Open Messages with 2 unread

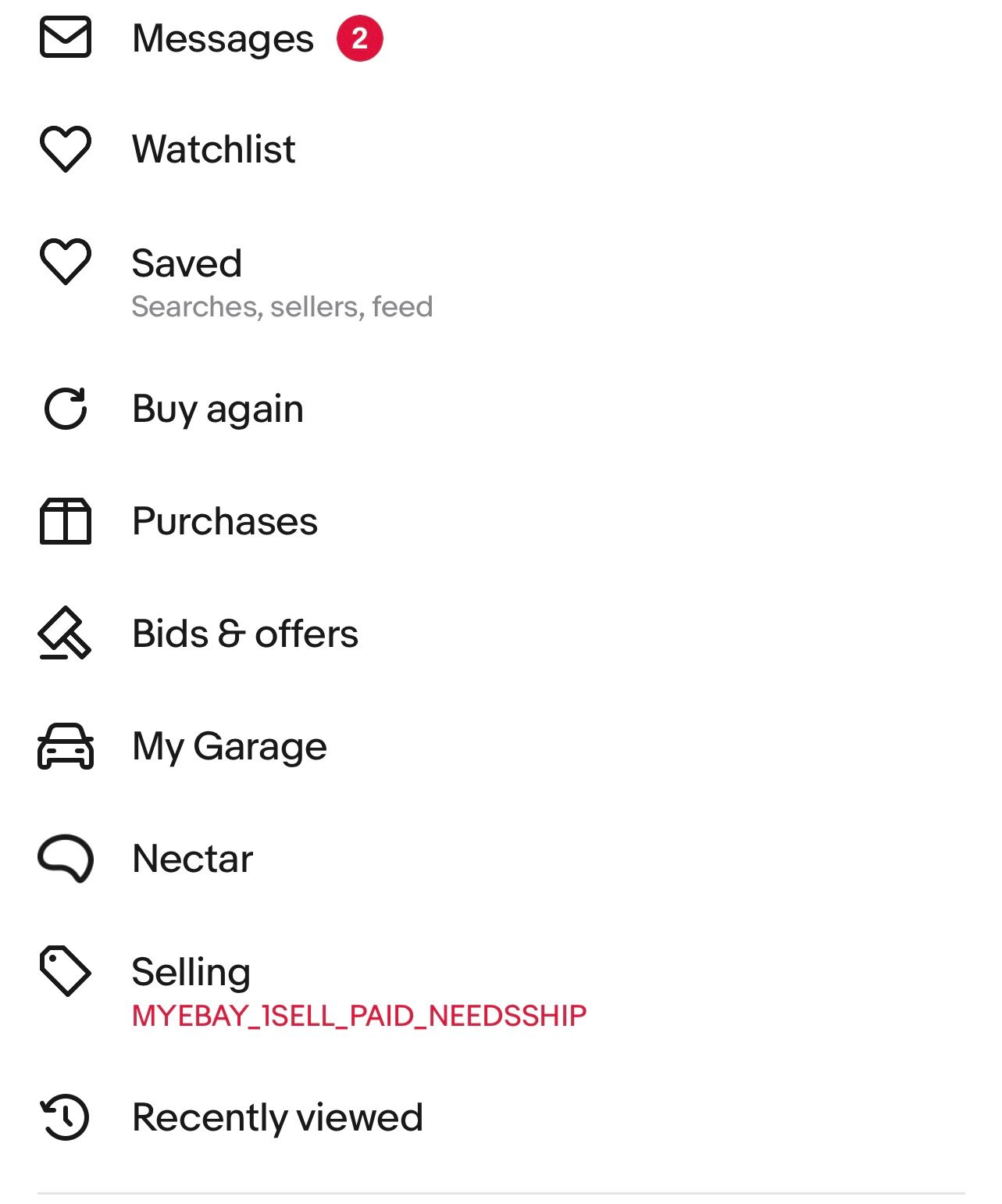(x=223, y=38)
